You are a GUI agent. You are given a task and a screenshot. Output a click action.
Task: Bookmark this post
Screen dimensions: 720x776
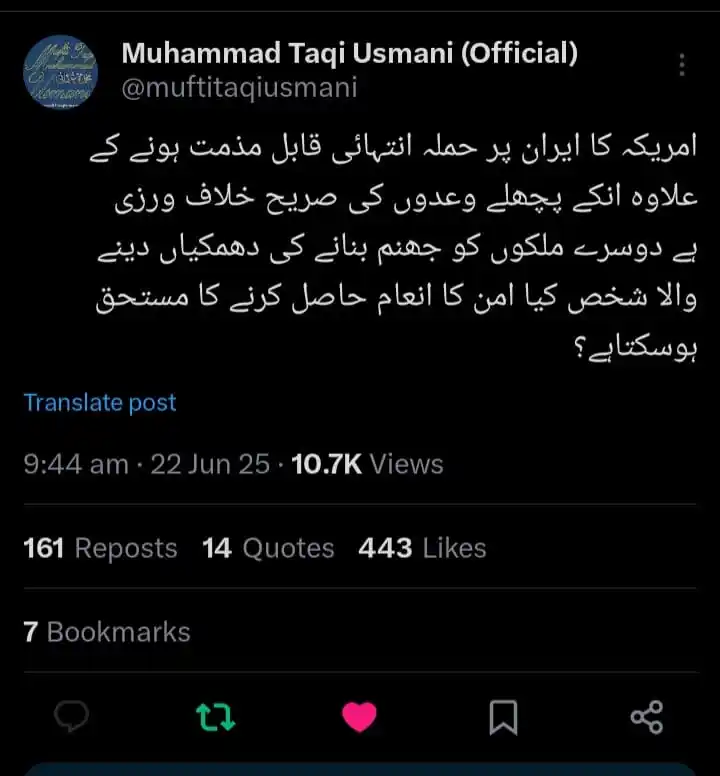tap(503, 716)
